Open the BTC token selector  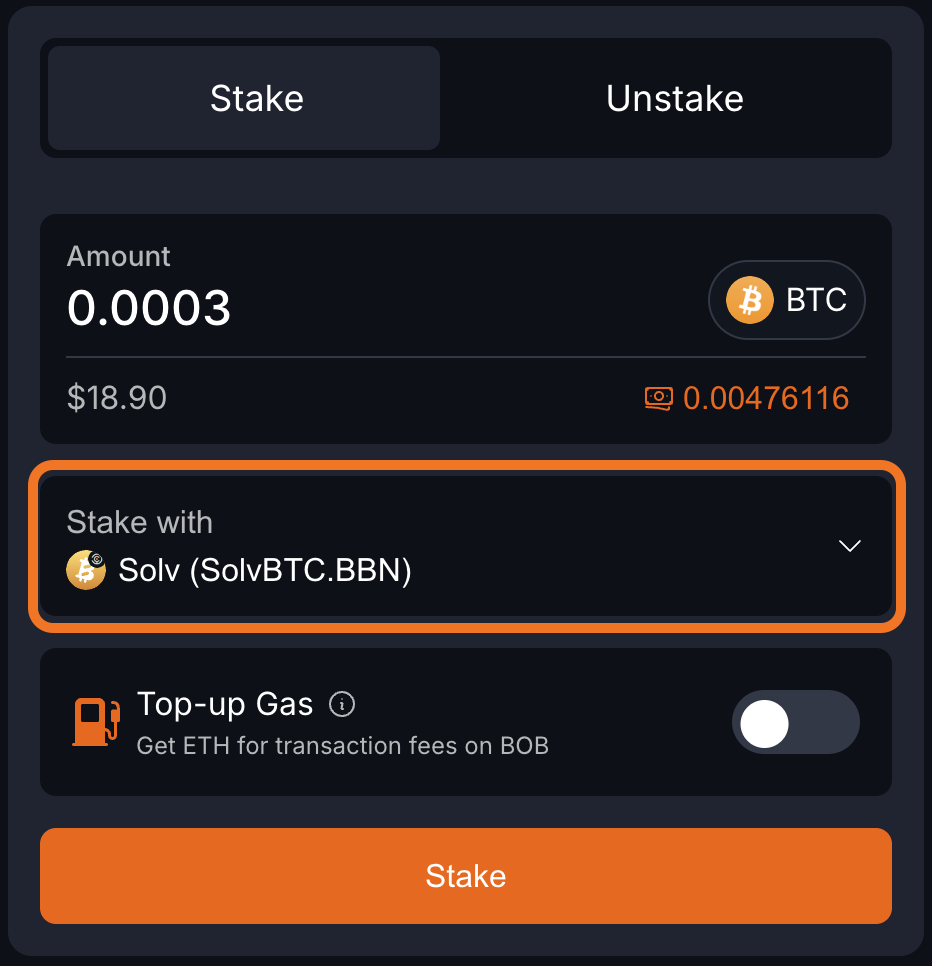(786, 300)
